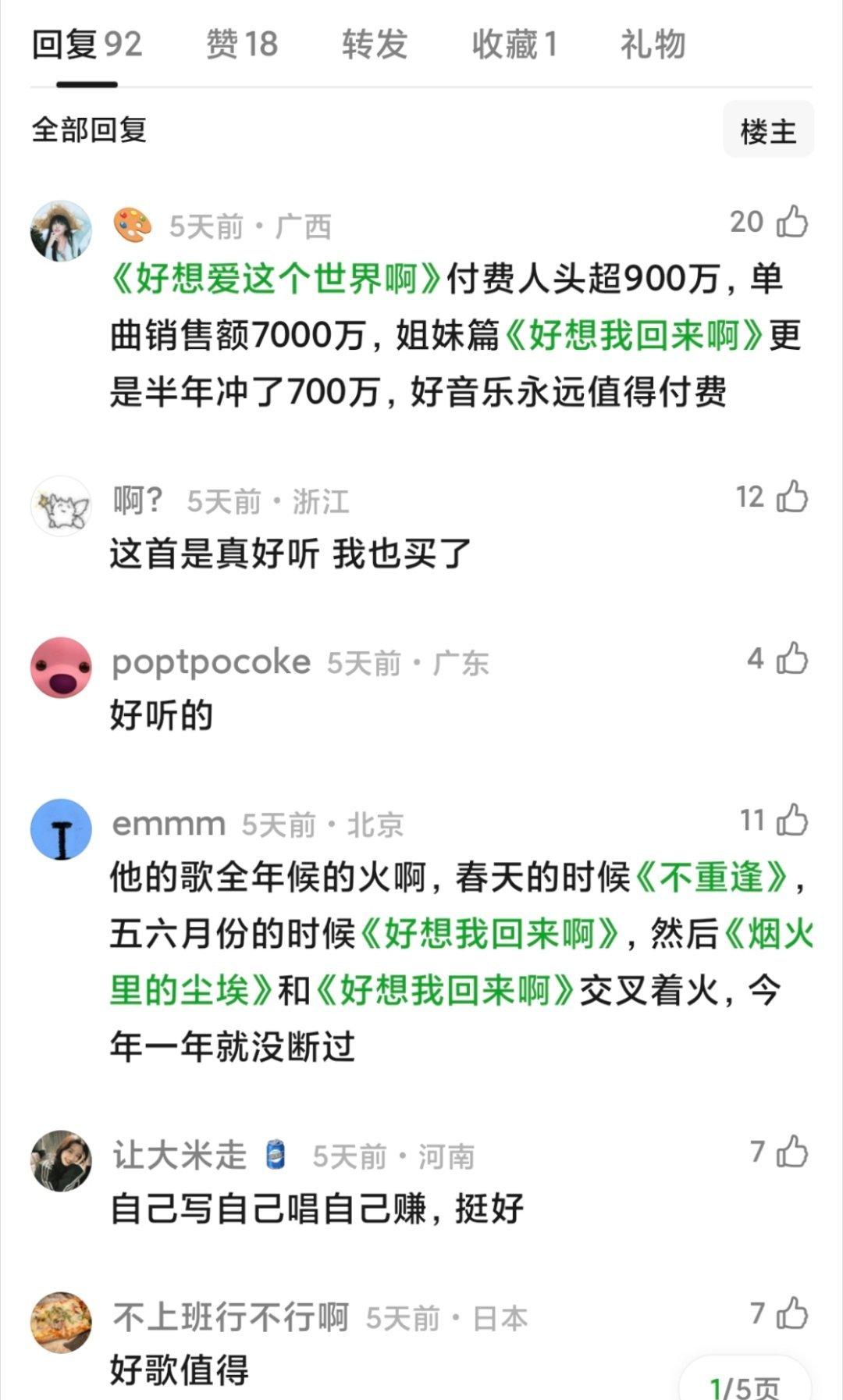843x1400 pixels.
Task: Open the 《好想爱这个世界啊》 song link
Action: click(276, 279)
